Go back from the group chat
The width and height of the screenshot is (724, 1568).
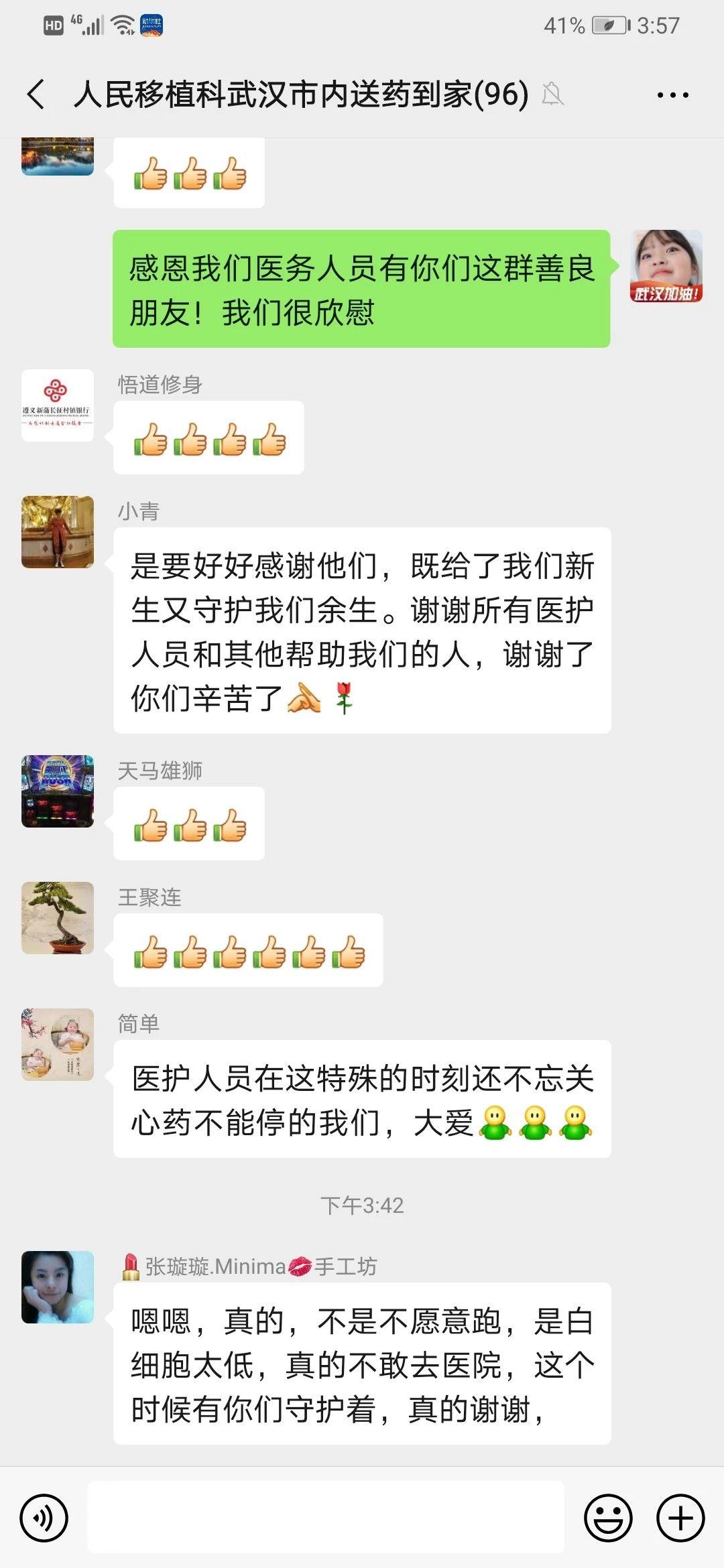37,94
